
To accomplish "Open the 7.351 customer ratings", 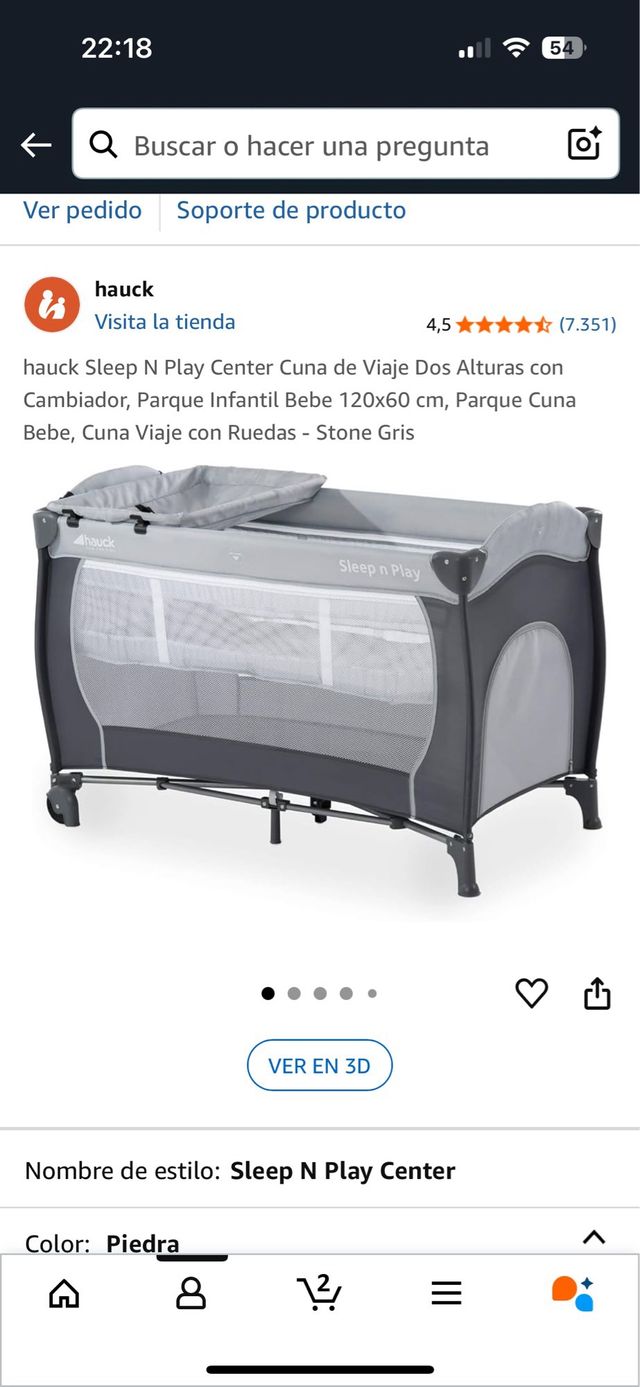I will pos(587,324).
